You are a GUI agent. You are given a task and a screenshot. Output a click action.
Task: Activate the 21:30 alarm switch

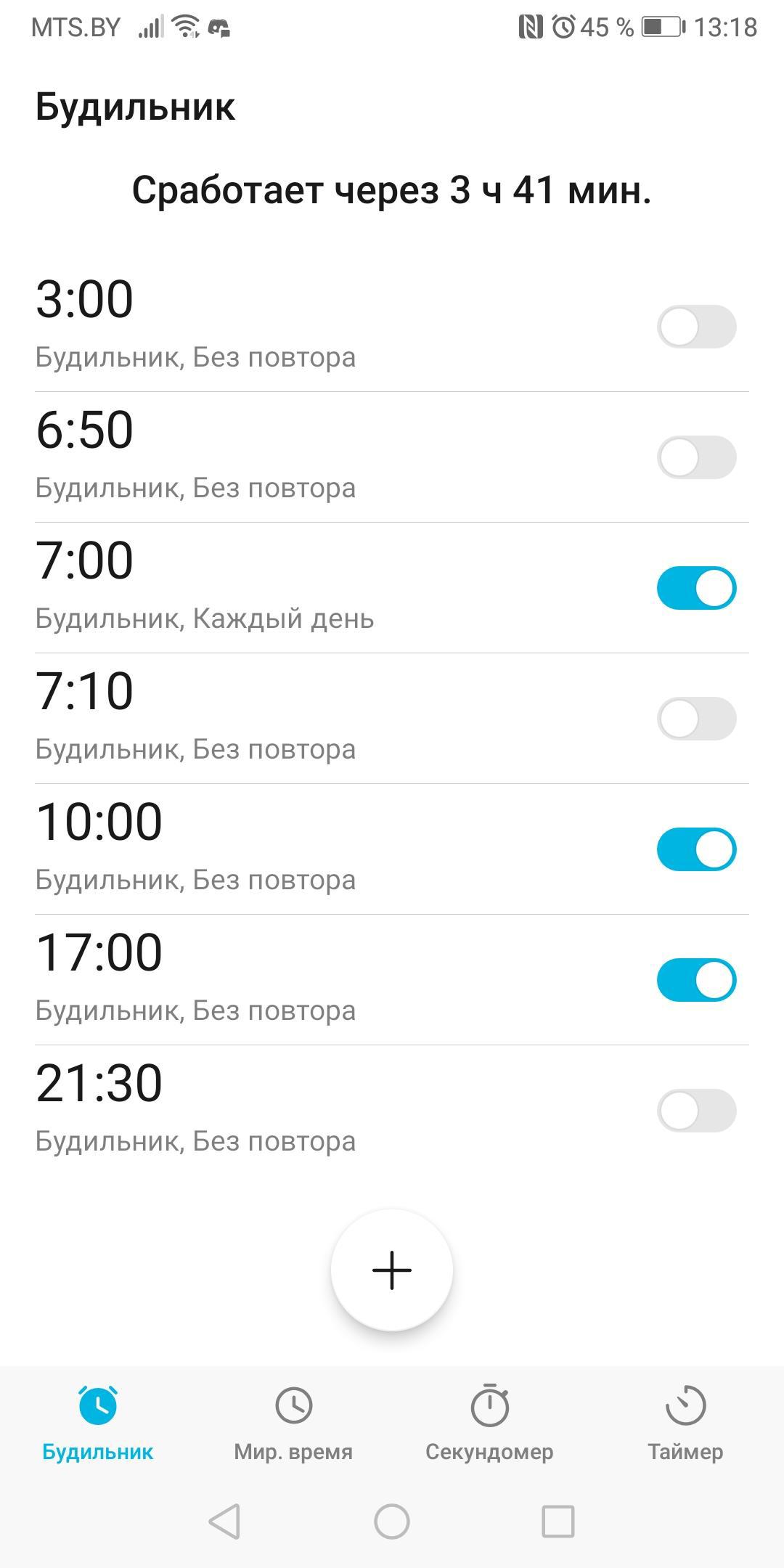[x=696, y=1111]
